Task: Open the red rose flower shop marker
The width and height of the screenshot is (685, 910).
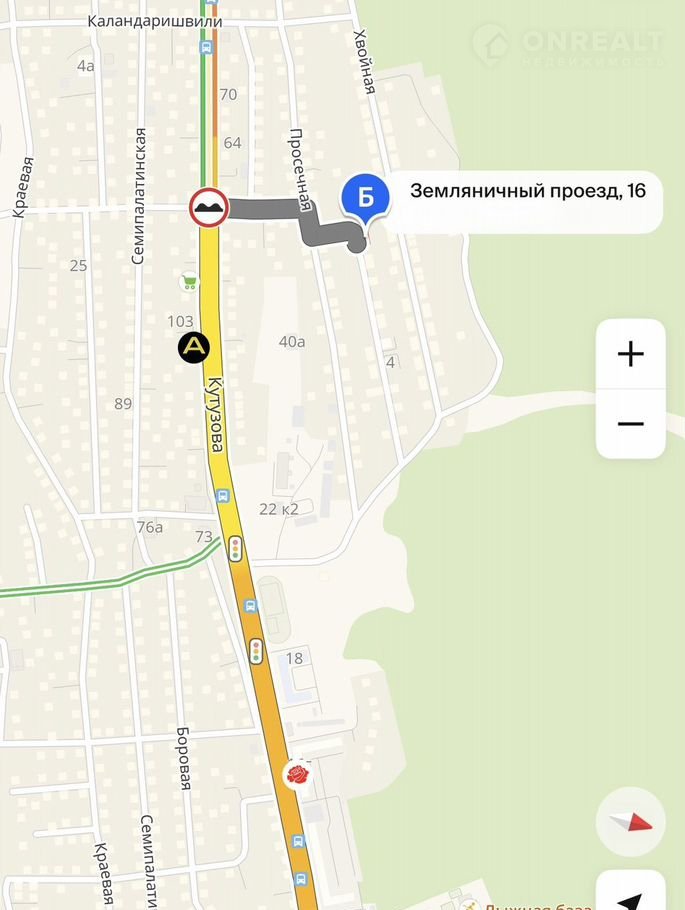Action: pyautogui.click(x=295, y=774)
